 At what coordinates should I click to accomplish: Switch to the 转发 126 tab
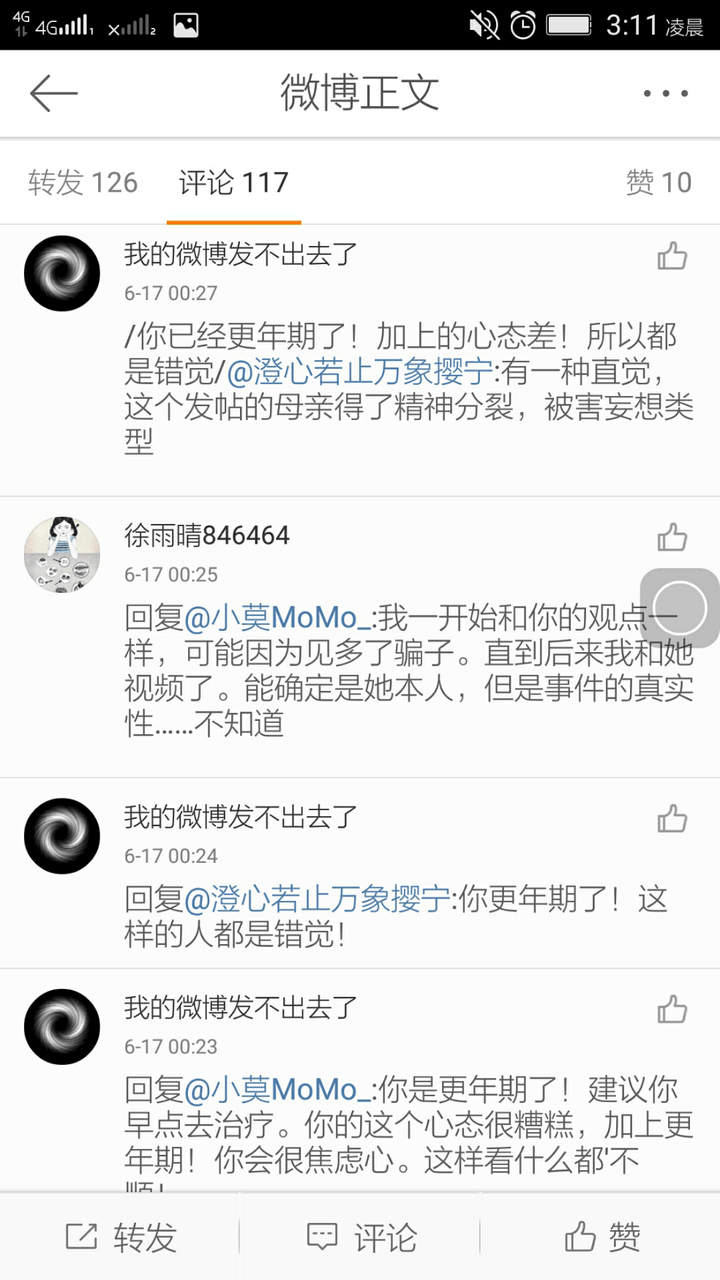tap(83, 182)
